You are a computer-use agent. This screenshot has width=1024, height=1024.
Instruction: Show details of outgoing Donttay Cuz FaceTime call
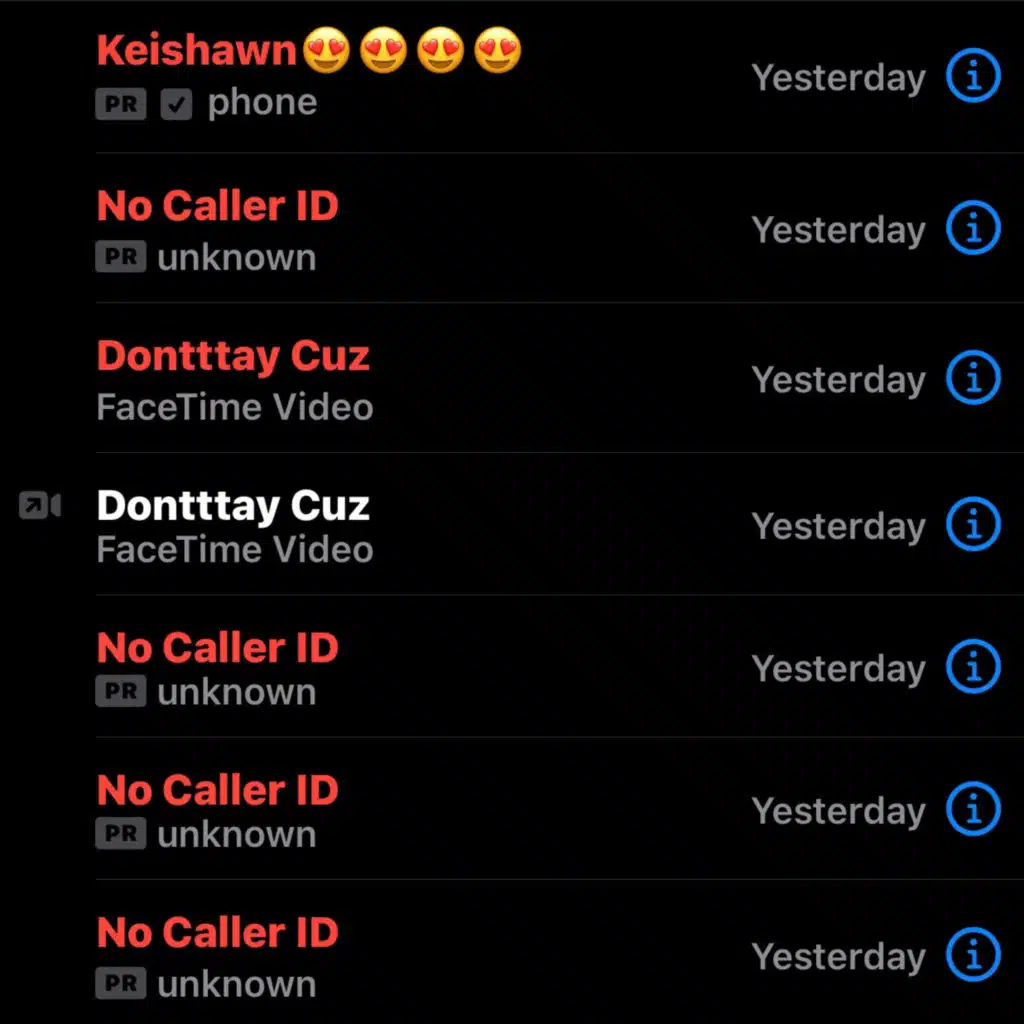(x=973, y=525)
